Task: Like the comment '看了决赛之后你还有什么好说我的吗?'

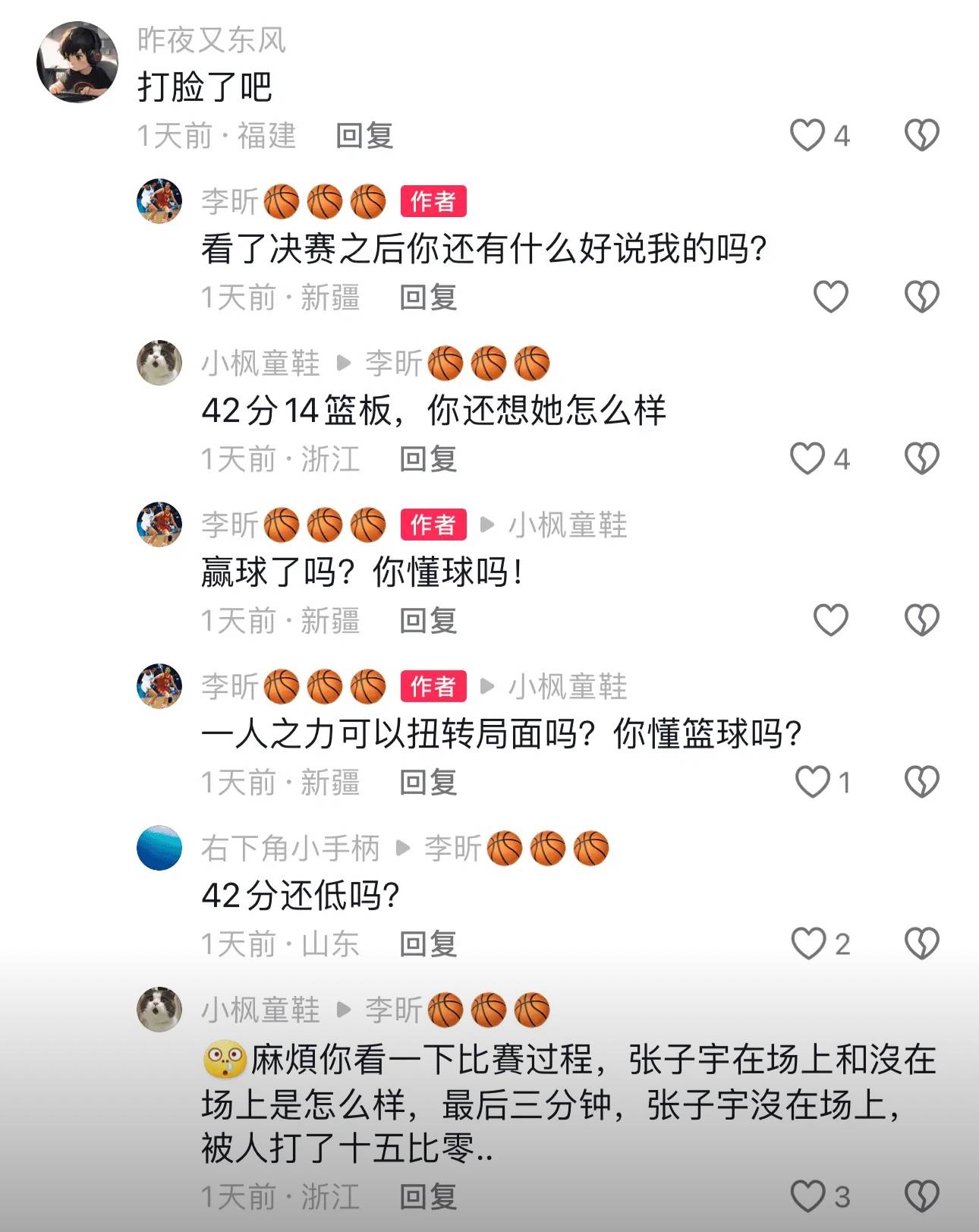Action: (831, 297)
